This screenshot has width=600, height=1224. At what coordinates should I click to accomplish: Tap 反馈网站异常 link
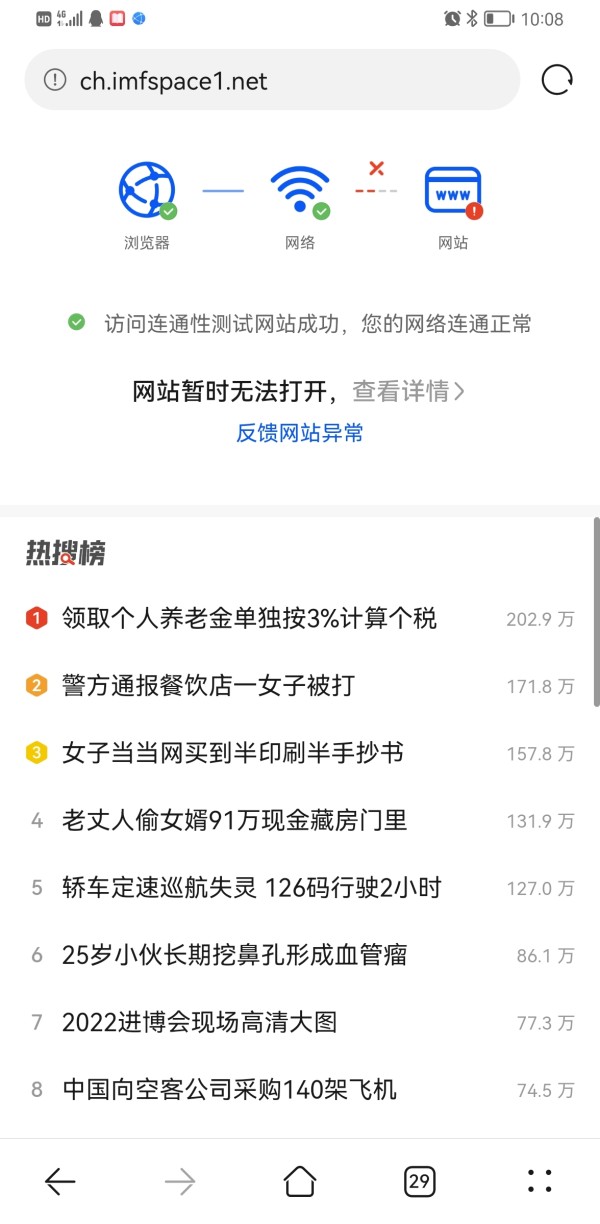pos(300,433)
